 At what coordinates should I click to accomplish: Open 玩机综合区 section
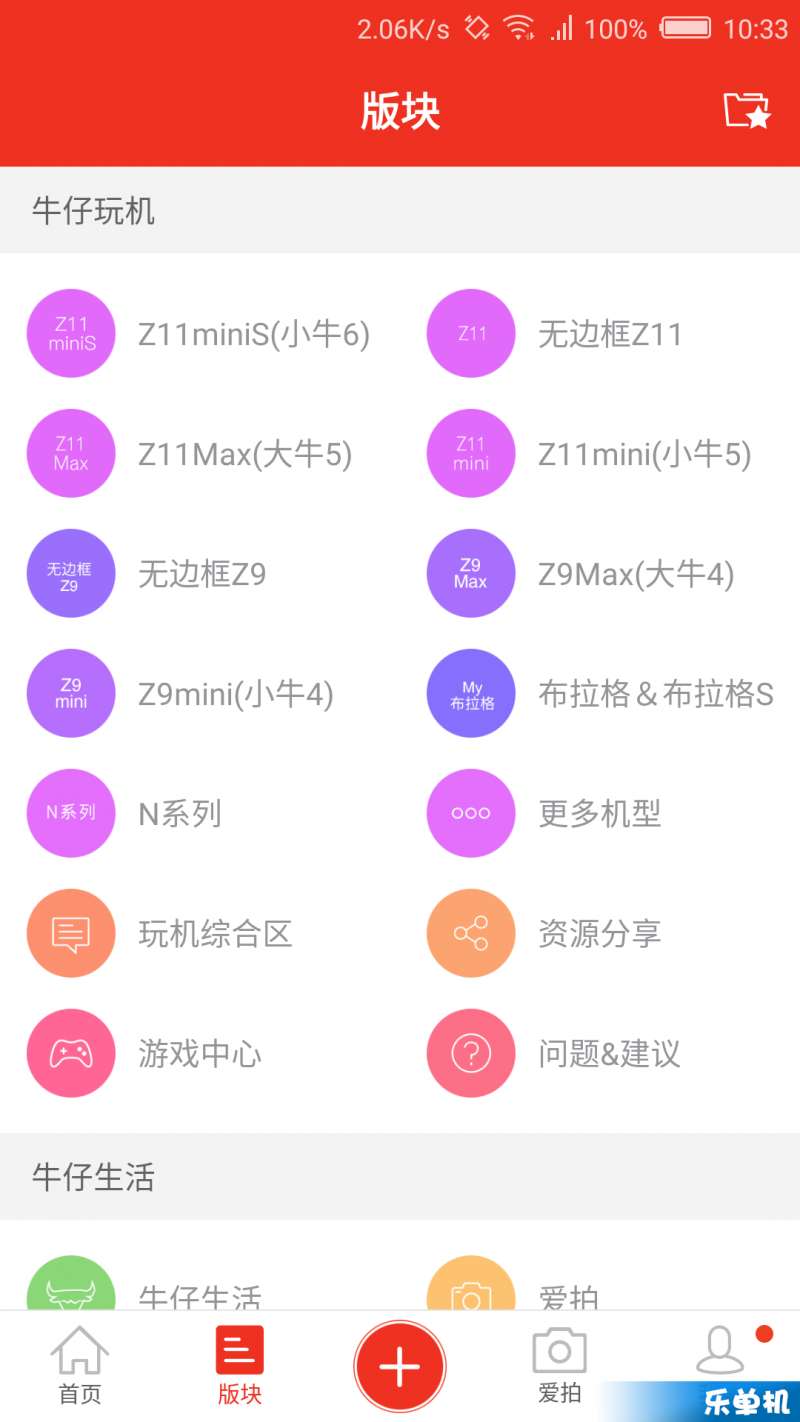pos(200,934)
